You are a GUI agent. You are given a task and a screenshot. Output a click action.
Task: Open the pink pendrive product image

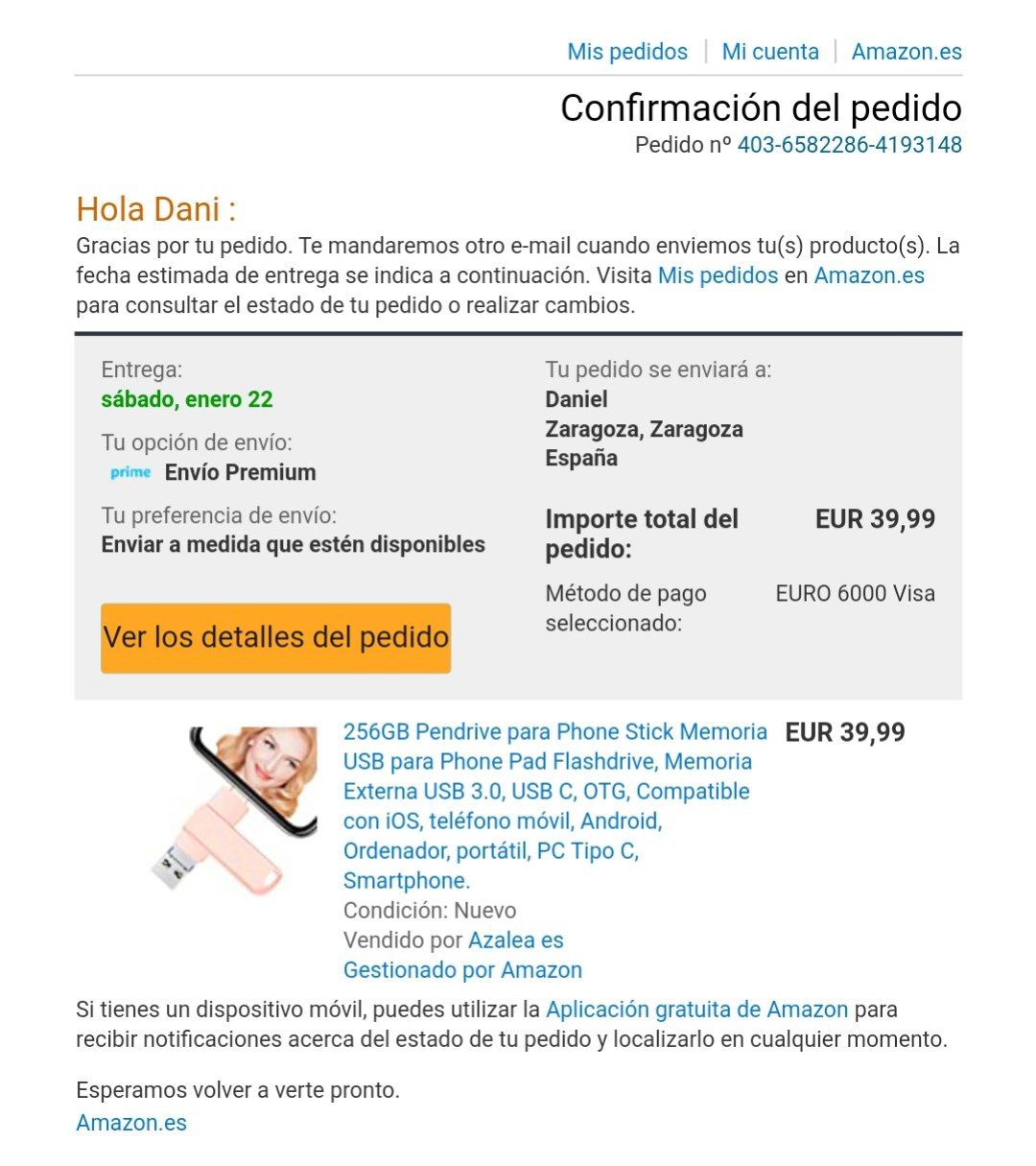(x=235, y=809)
